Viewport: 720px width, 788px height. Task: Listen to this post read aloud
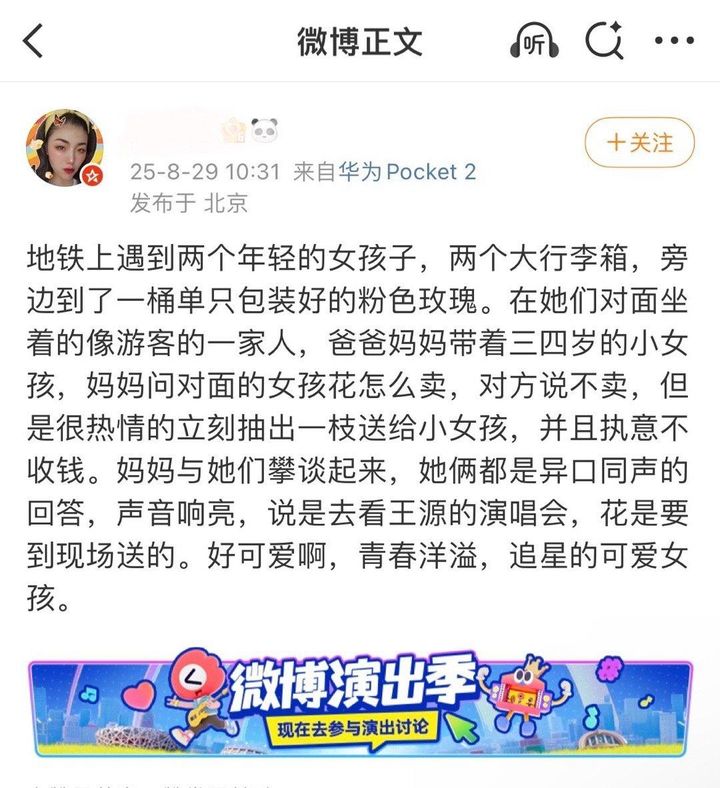click(x=534, y=42)
